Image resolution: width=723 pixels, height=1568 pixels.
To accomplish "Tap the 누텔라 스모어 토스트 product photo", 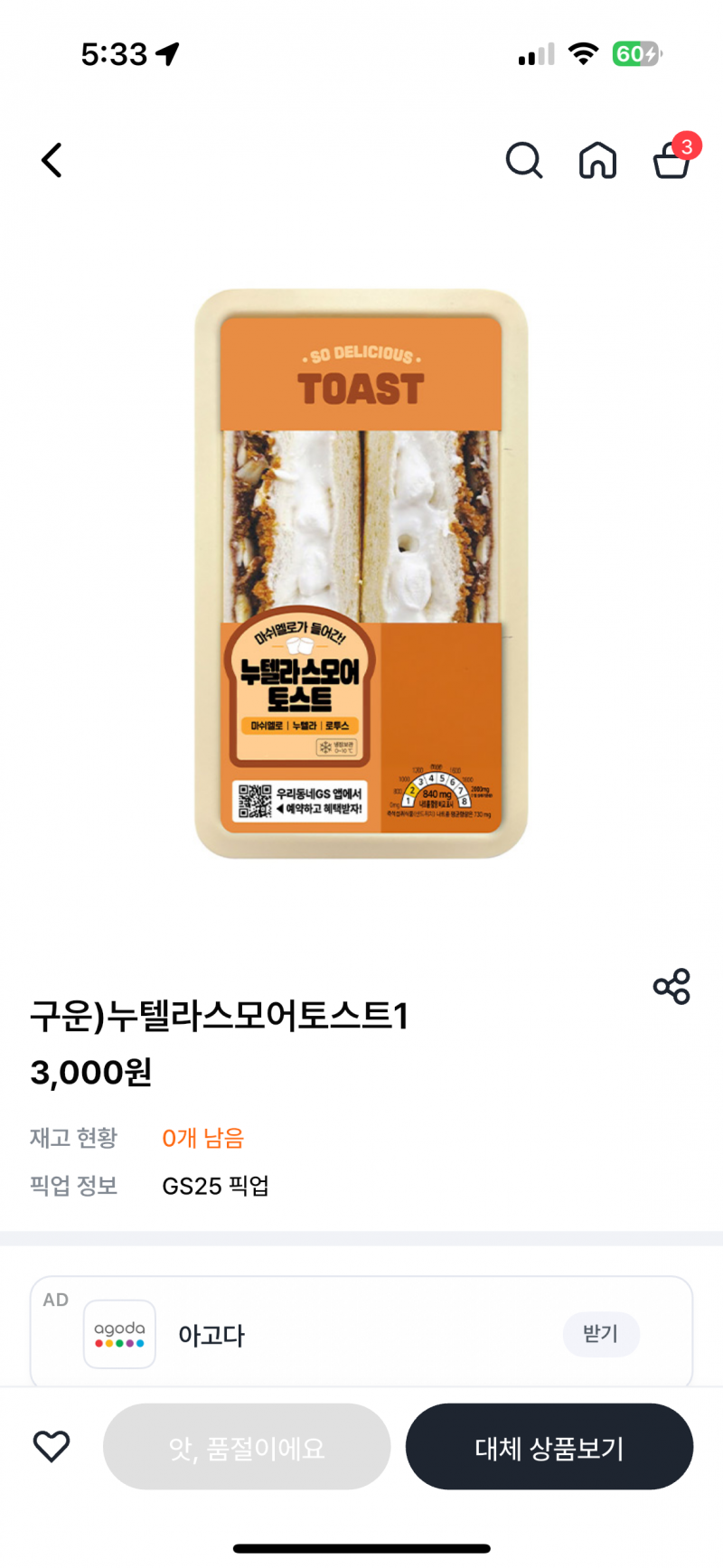I will point(361,571).
